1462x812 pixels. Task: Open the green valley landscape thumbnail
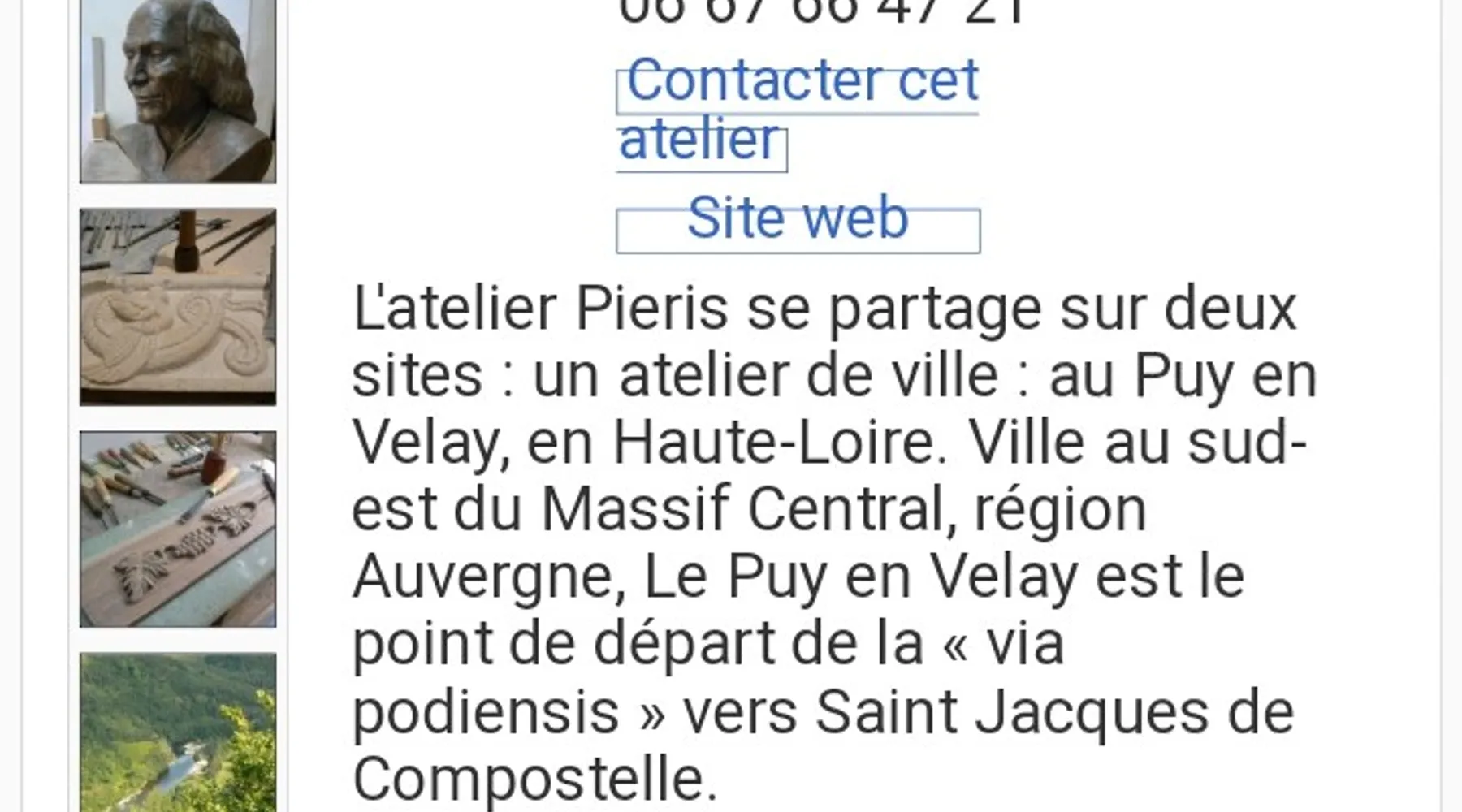pos(178,732)
